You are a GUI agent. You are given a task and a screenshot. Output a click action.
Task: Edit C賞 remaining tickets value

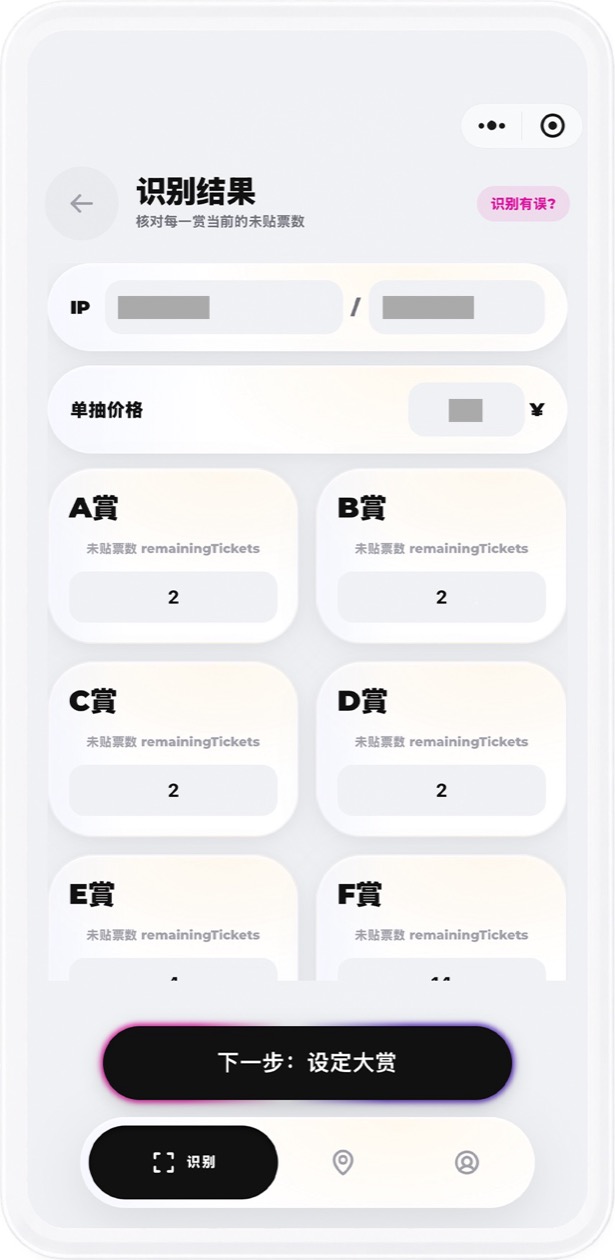173,790
